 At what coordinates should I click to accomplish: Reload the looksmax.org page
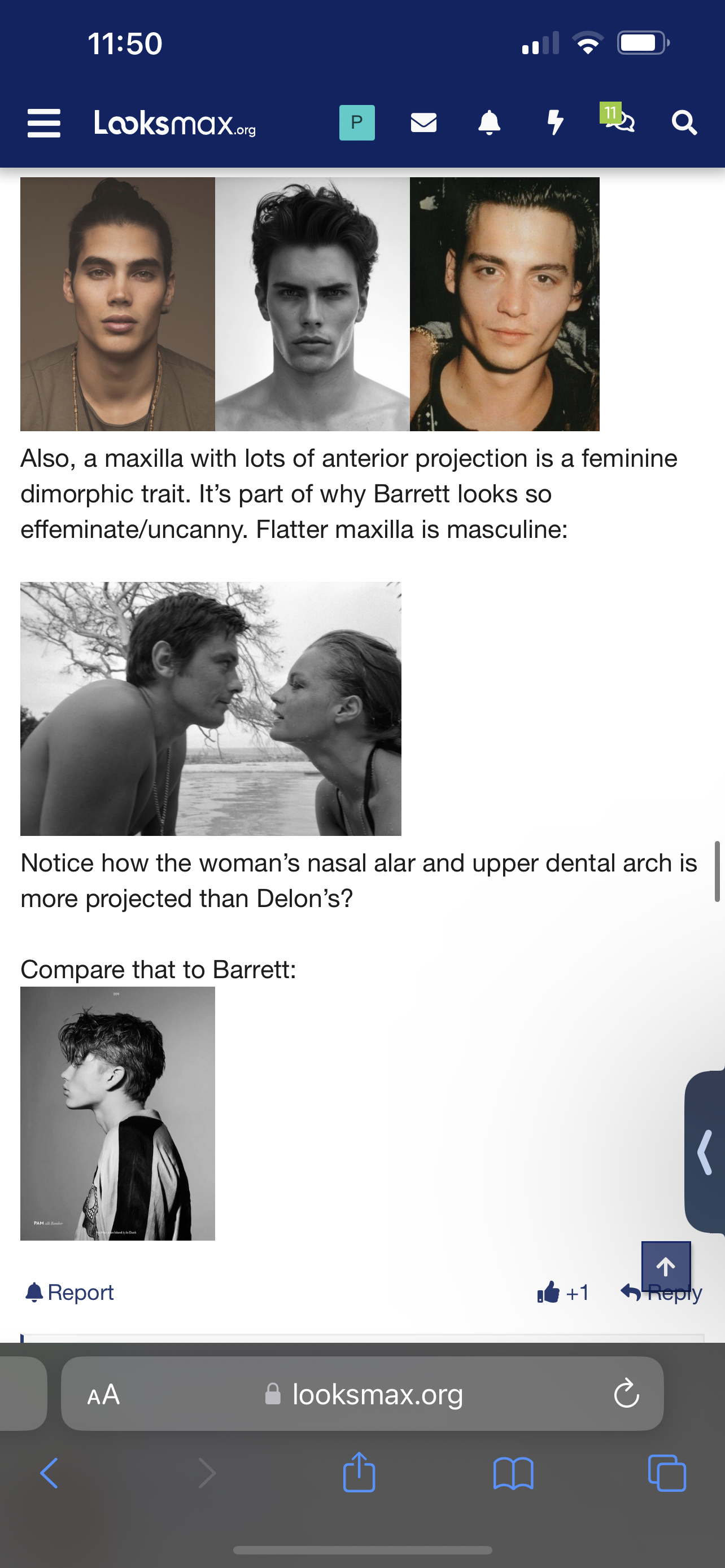[x=626, y=1394]
